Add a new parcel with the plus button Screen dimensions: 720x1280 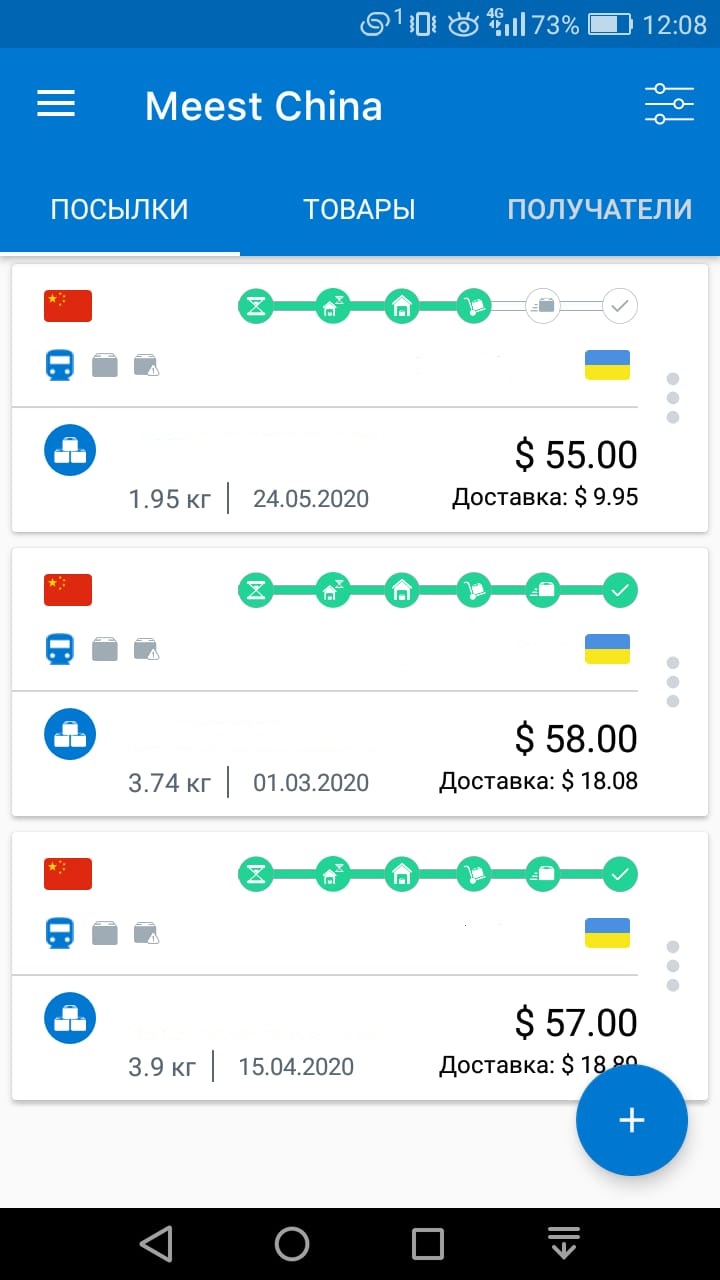tap(631, 1121)
